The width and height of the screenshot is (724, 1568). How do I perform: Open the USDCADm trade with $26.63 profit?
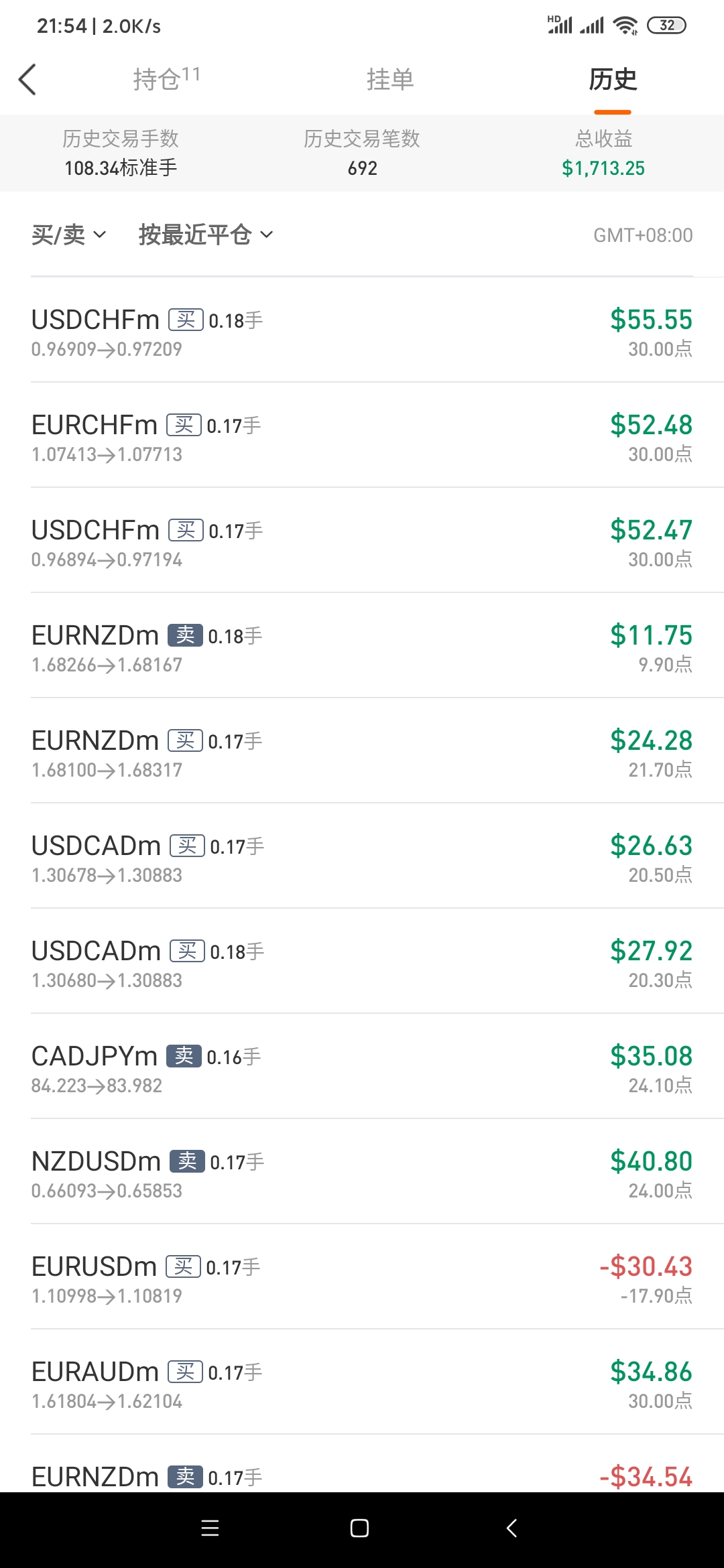click(362, 856)
